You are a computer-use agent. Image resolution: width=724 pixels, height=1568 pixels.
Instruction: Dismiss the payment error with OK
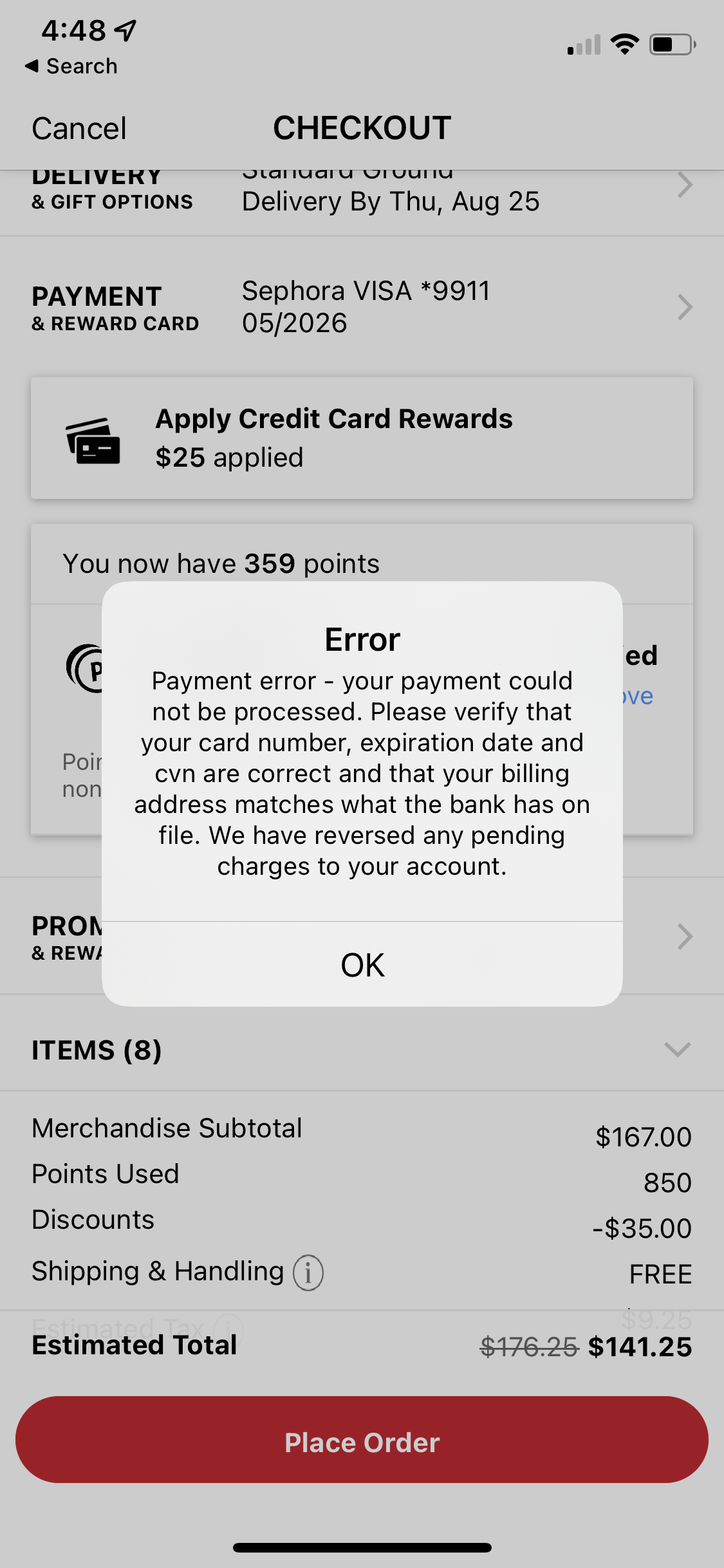tap(362, 964)
